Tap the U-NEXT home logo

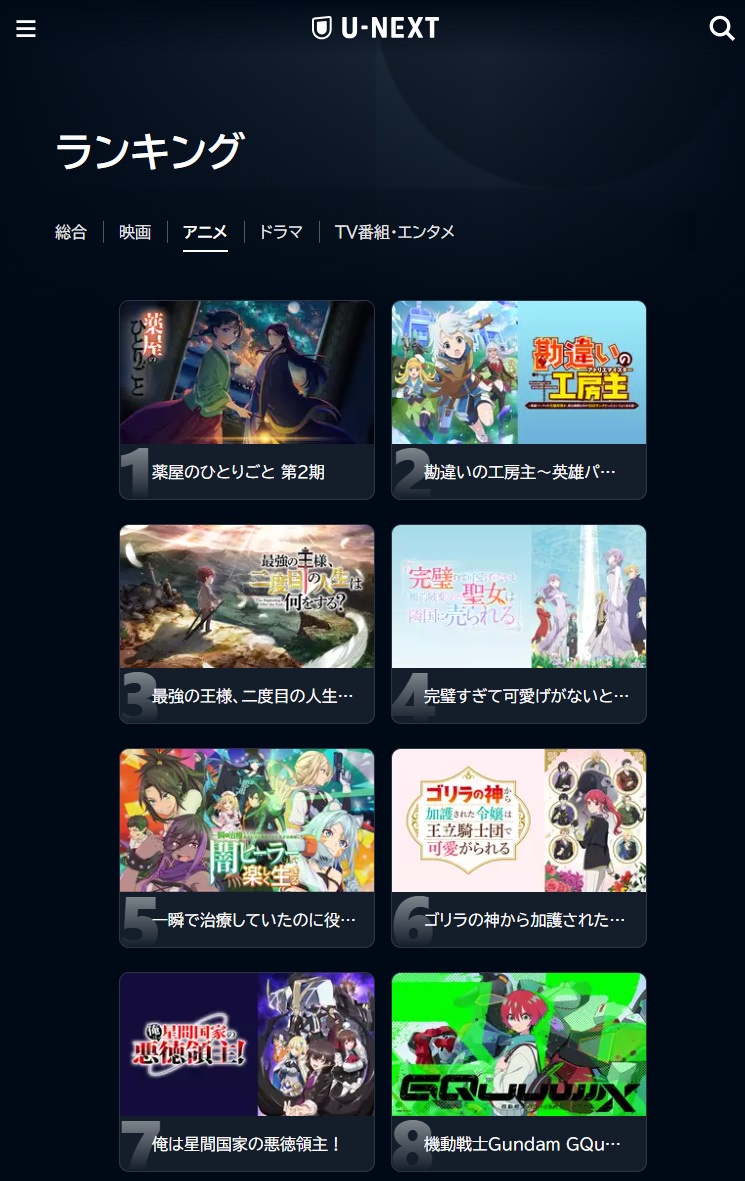[x=376, y=28]
